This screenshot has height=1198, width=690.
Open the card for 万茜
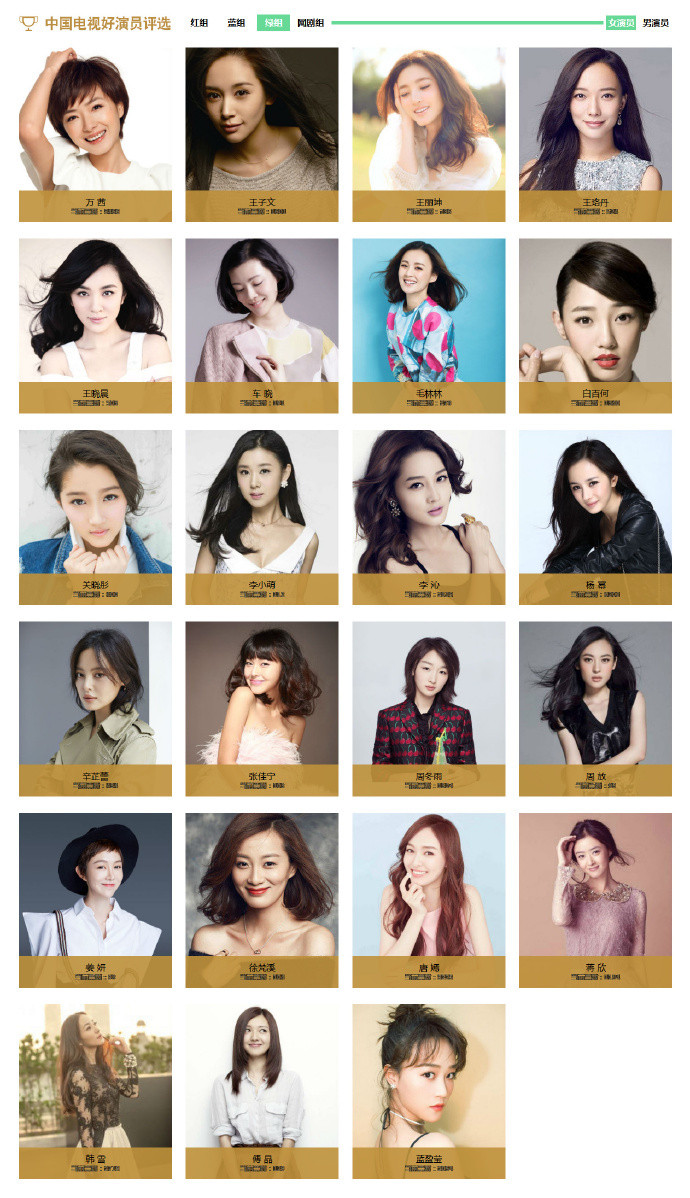click(95, 134)
